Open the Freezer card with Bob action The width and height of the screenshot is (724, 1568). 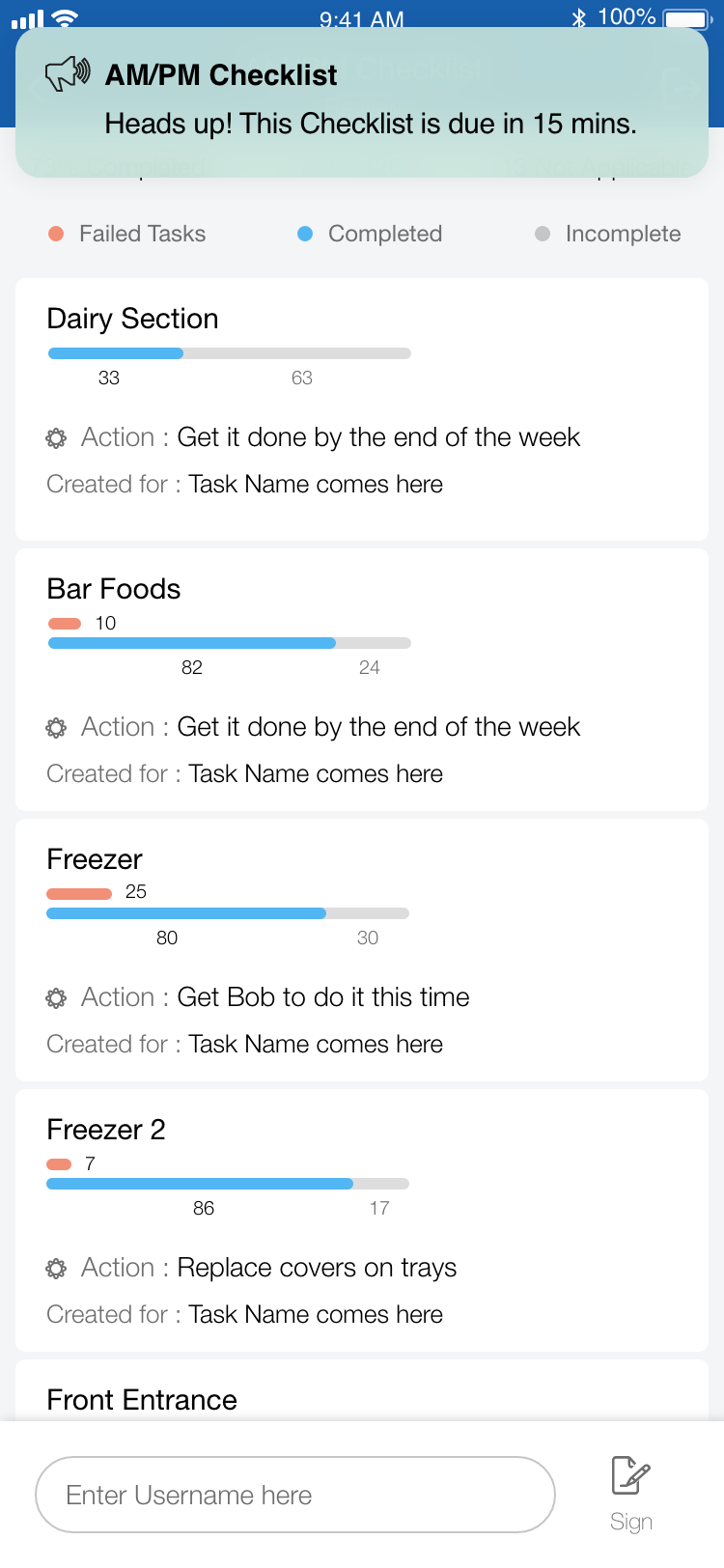[x=362, y=950]
